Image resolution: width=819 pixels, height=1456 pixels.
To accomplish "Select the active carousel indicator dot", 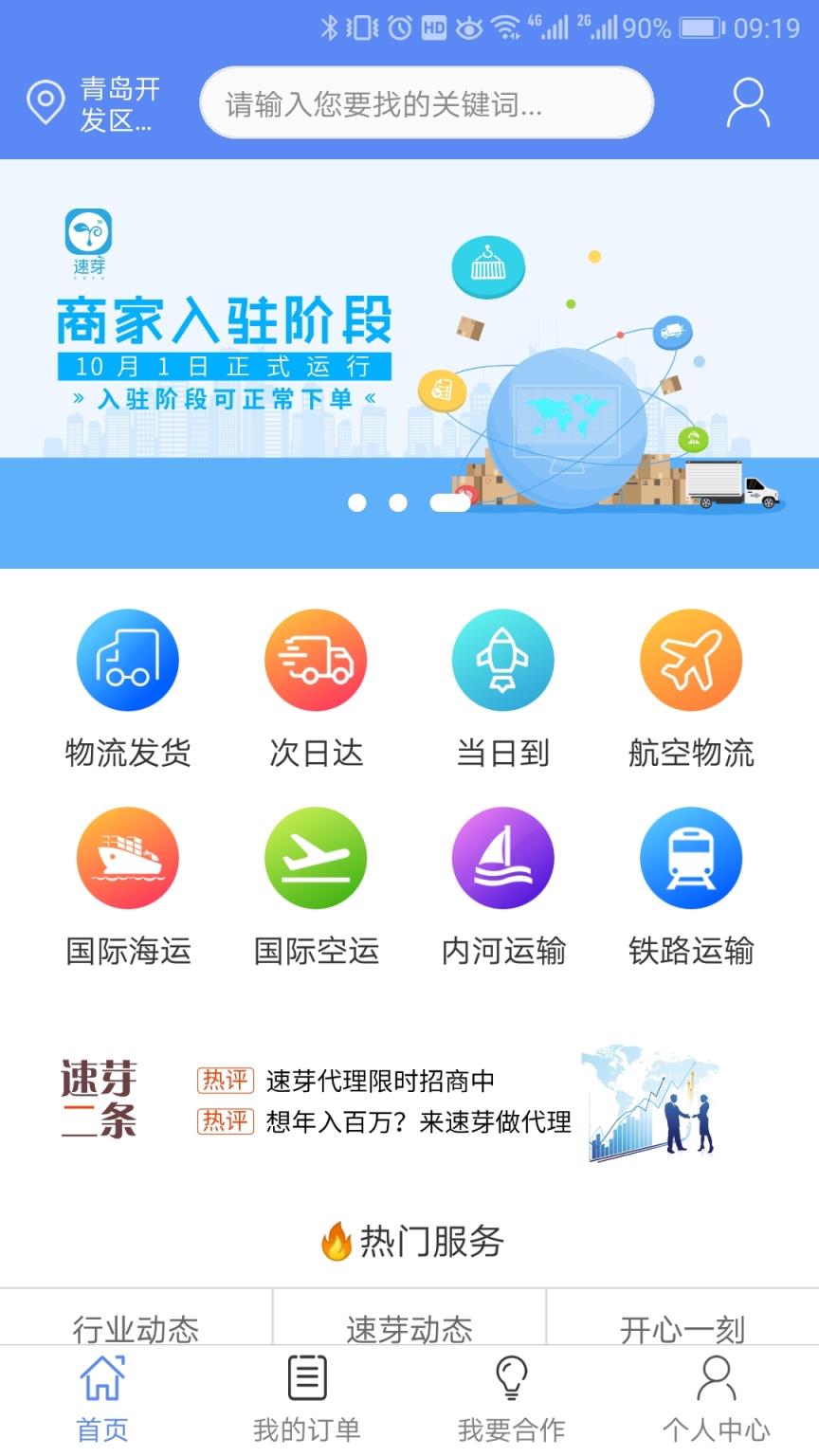I will coord(452,503).
